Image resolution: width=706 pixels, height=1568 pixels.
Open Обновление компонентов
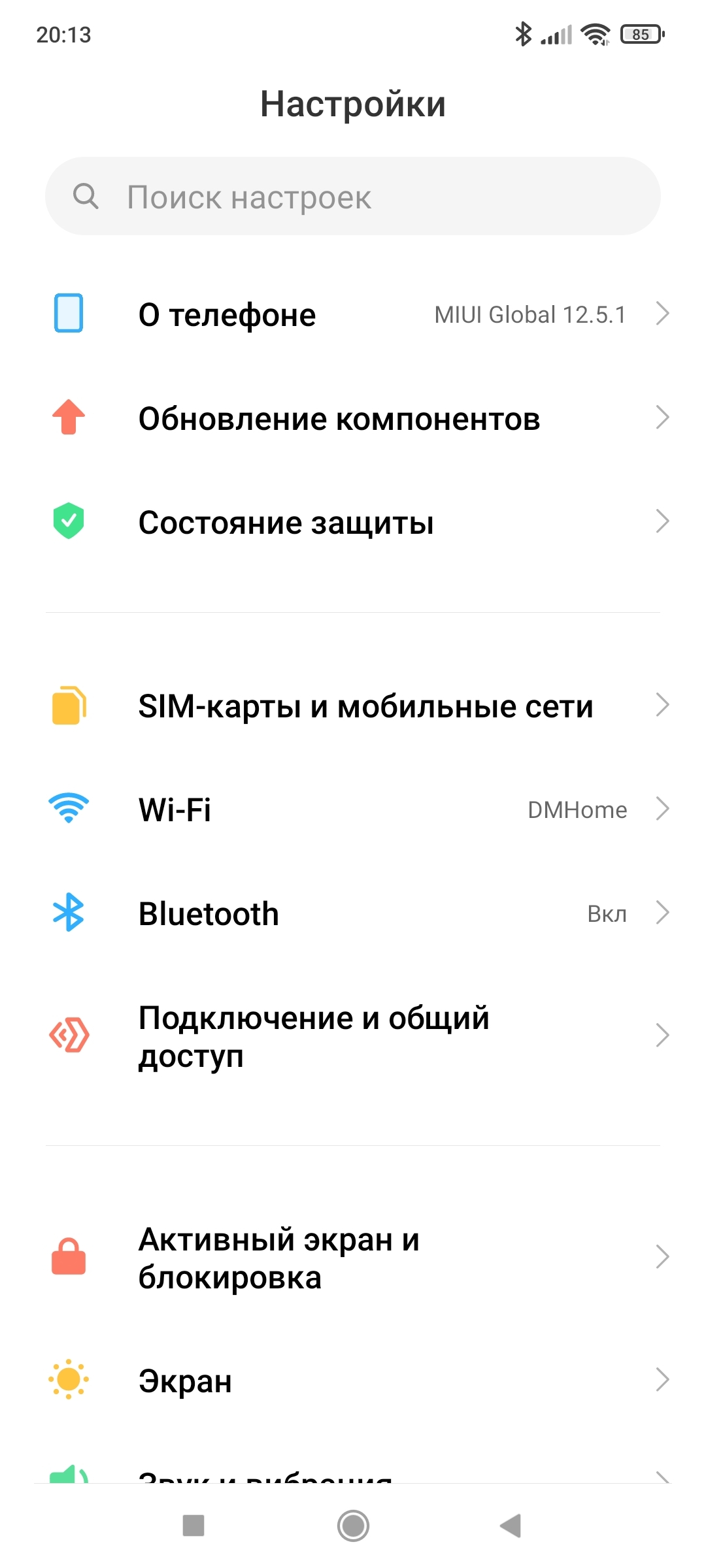353,418
